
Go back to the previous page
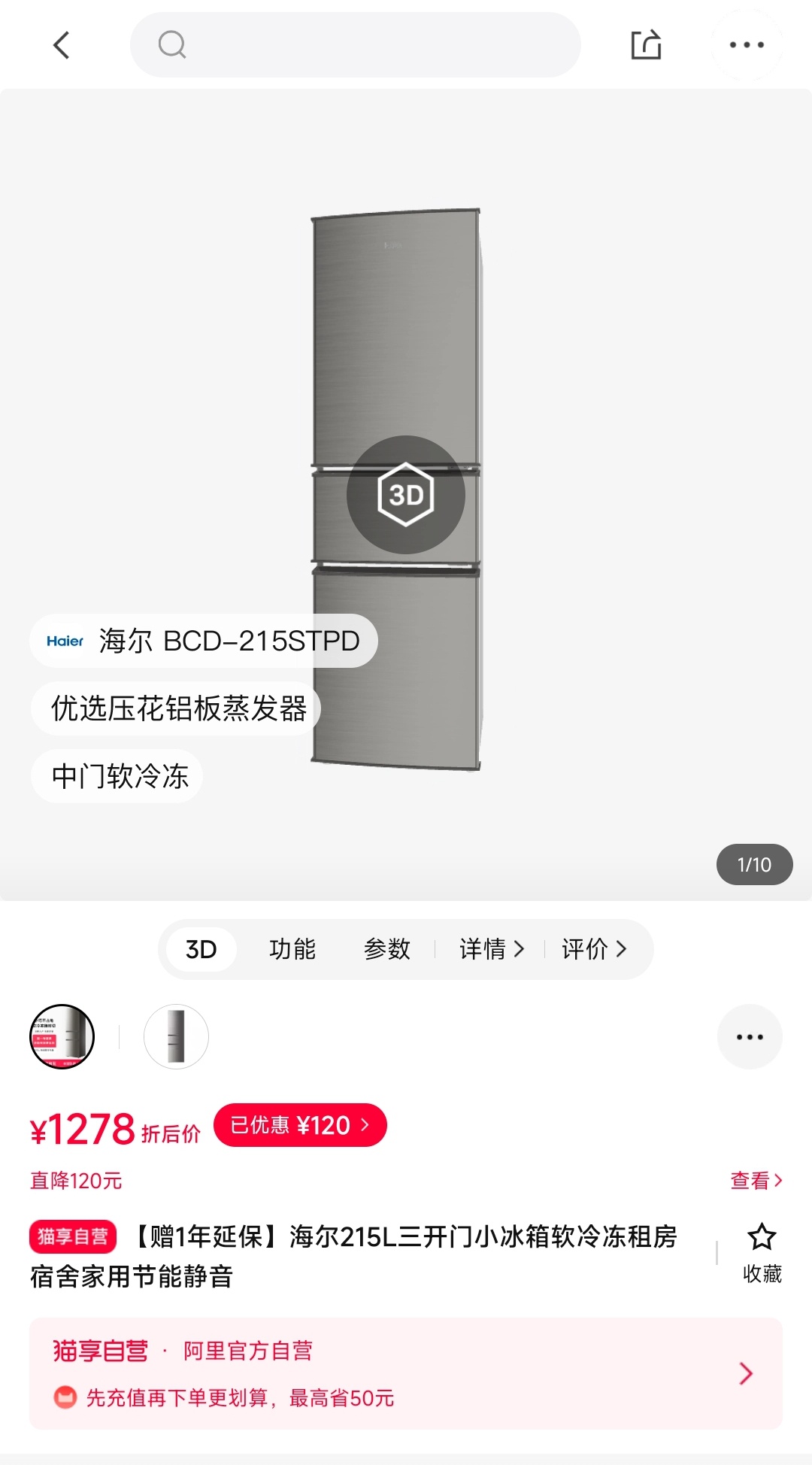(x=62, y=45)
